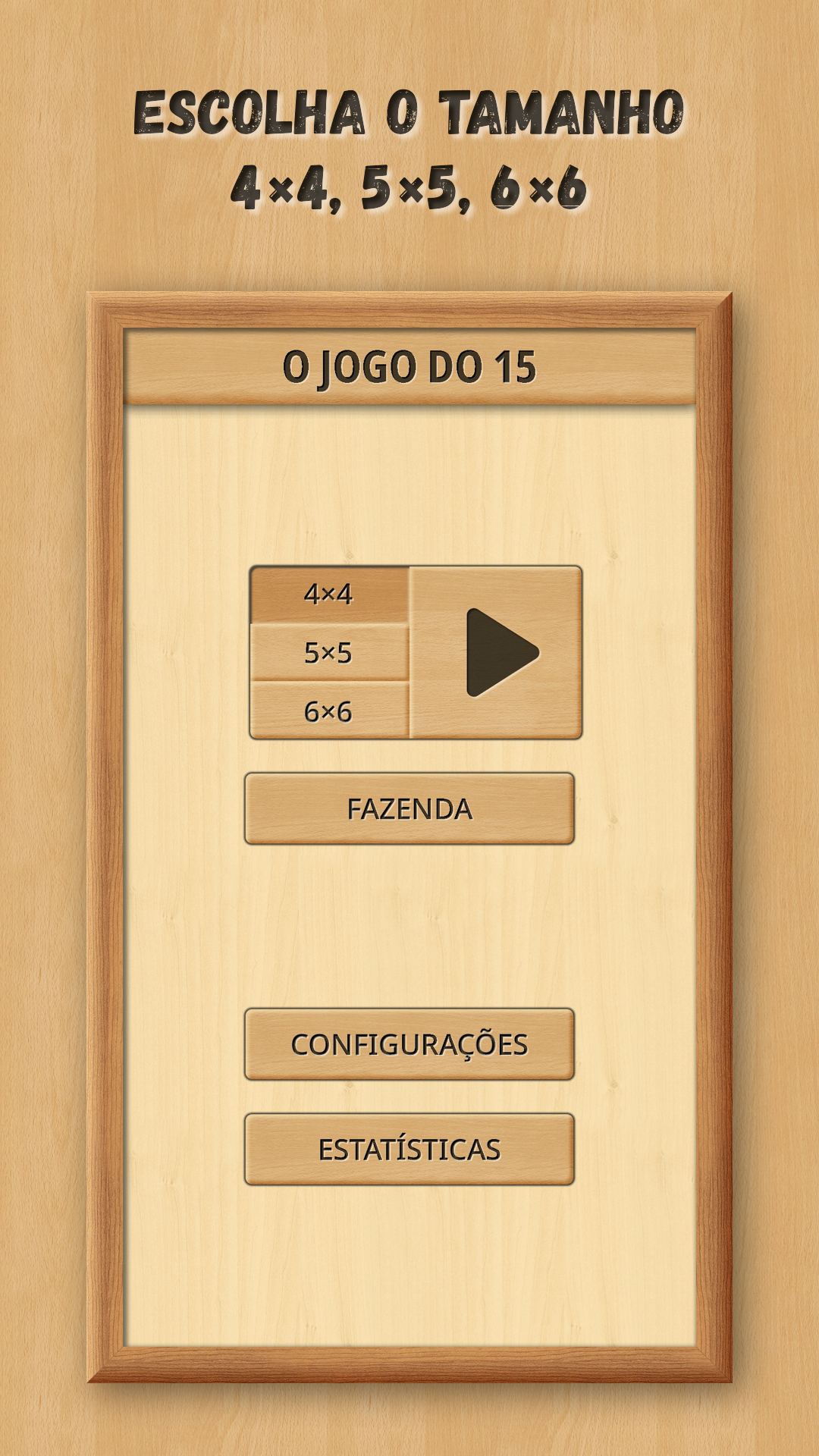
Task: Select the 4×4 board size
Action: click(329, 594)
